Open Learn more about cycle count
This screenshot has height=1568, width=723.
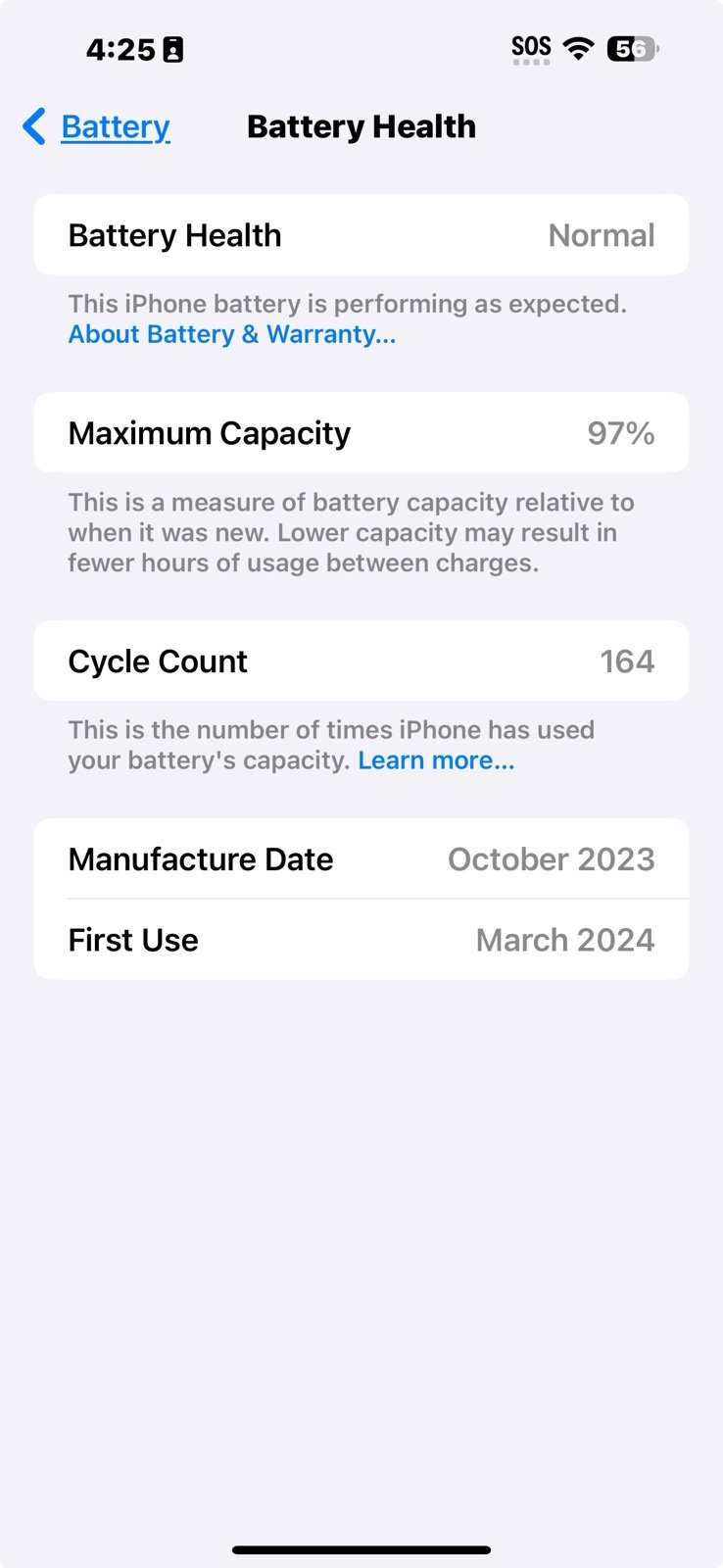click(437, 760)
